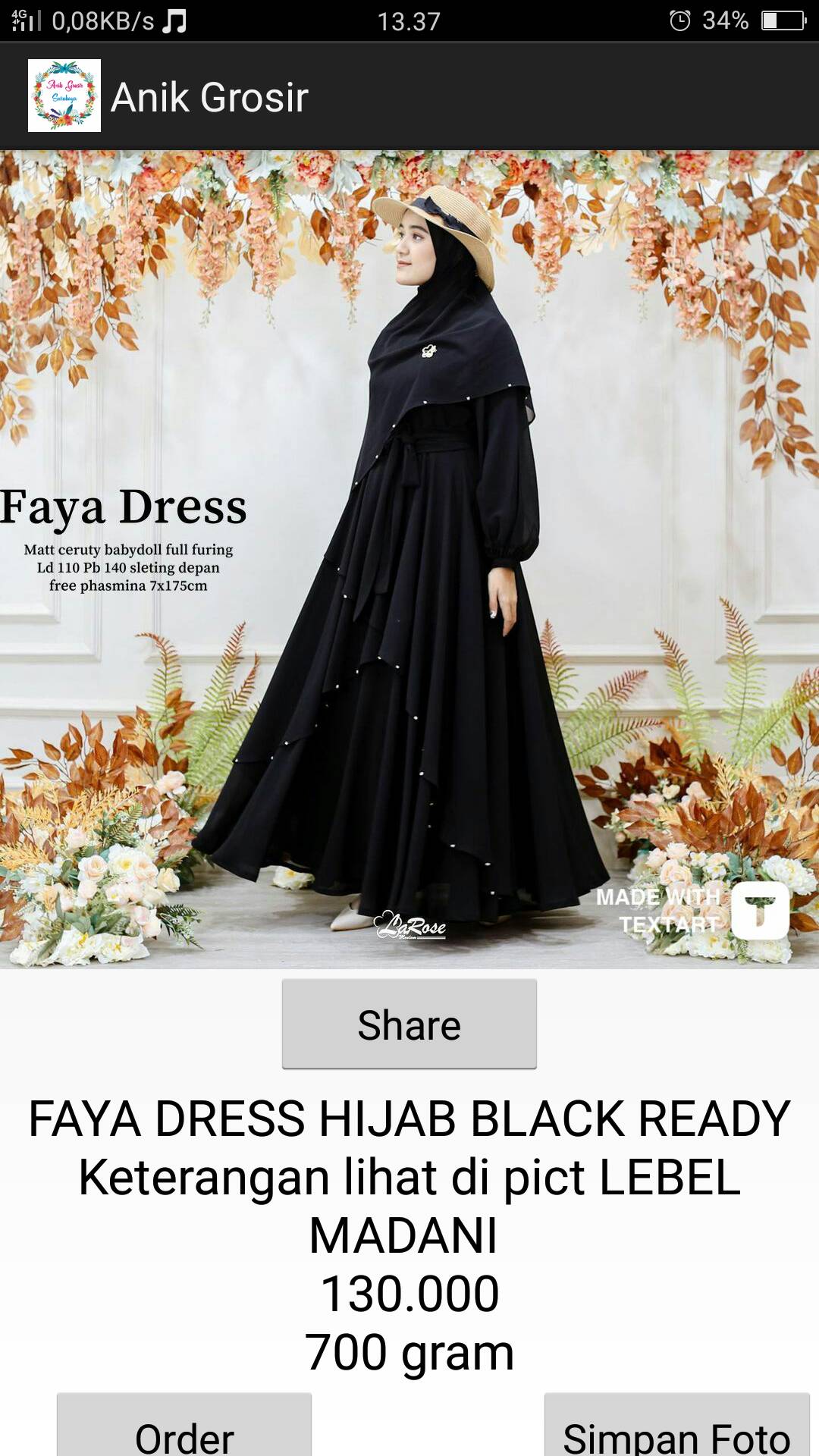Open the Faya Dress product image
819x1456 pixels.
(409, 559)
